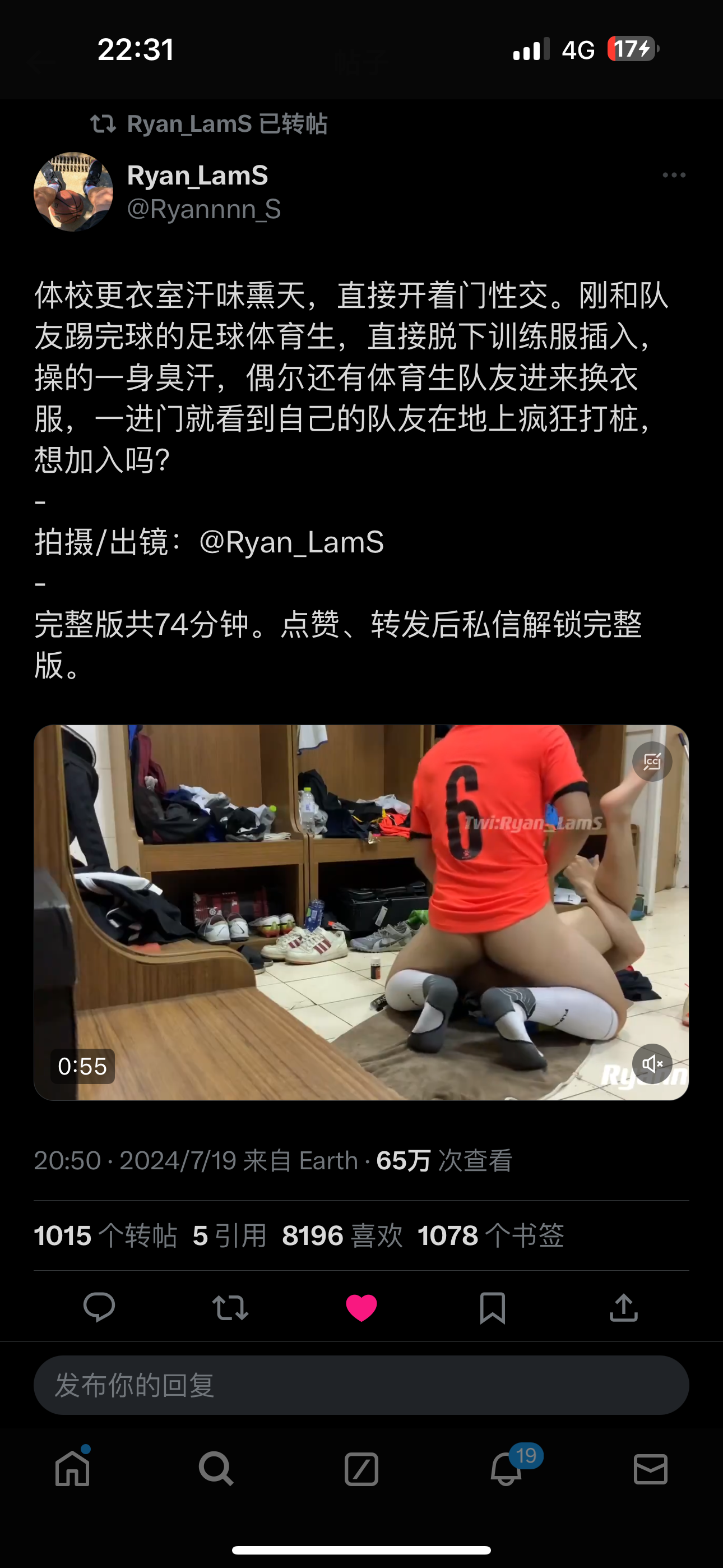The image size is (723, 1568).
Task: Open the Grok slash tab
Action: [361, 1469]
